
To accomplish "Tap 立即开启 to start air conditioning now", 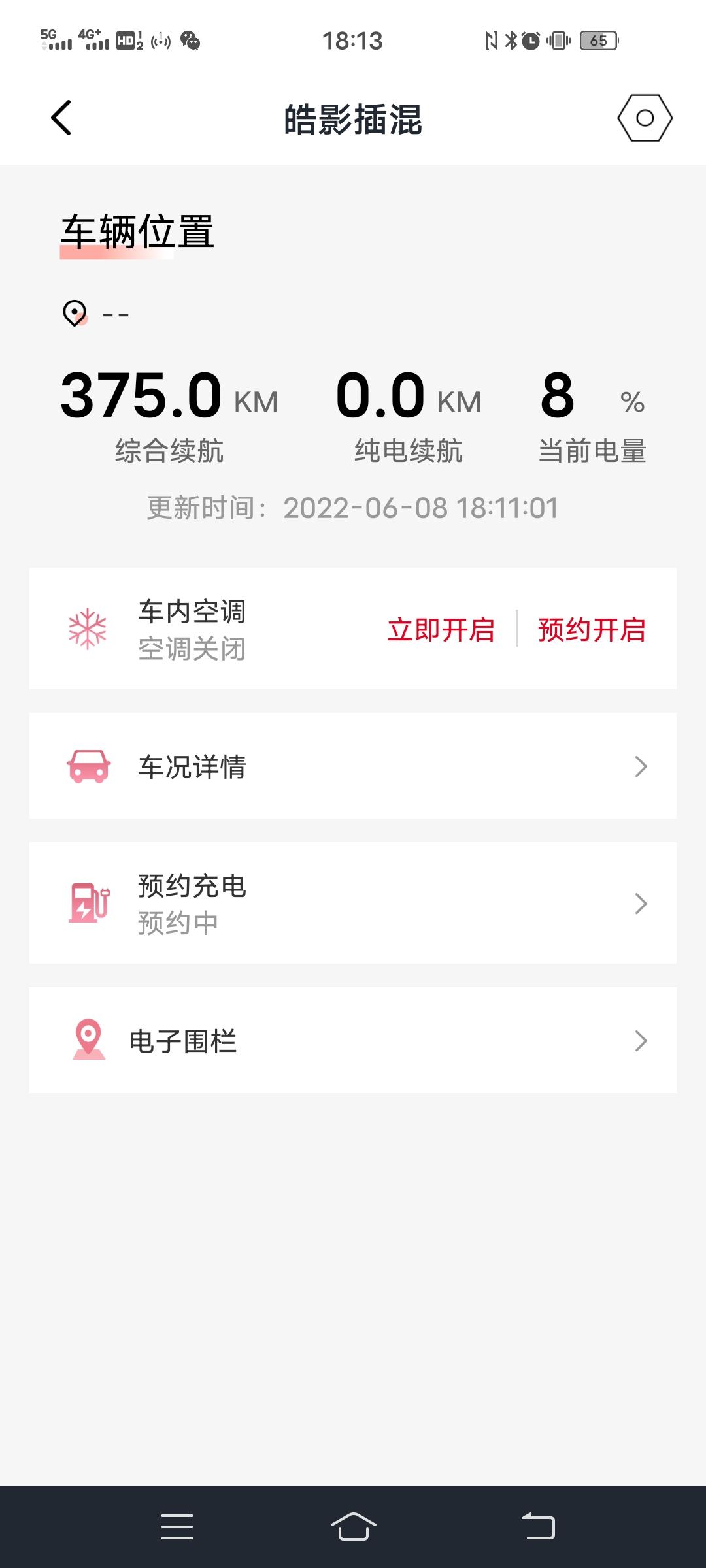I will pos(441,630).
